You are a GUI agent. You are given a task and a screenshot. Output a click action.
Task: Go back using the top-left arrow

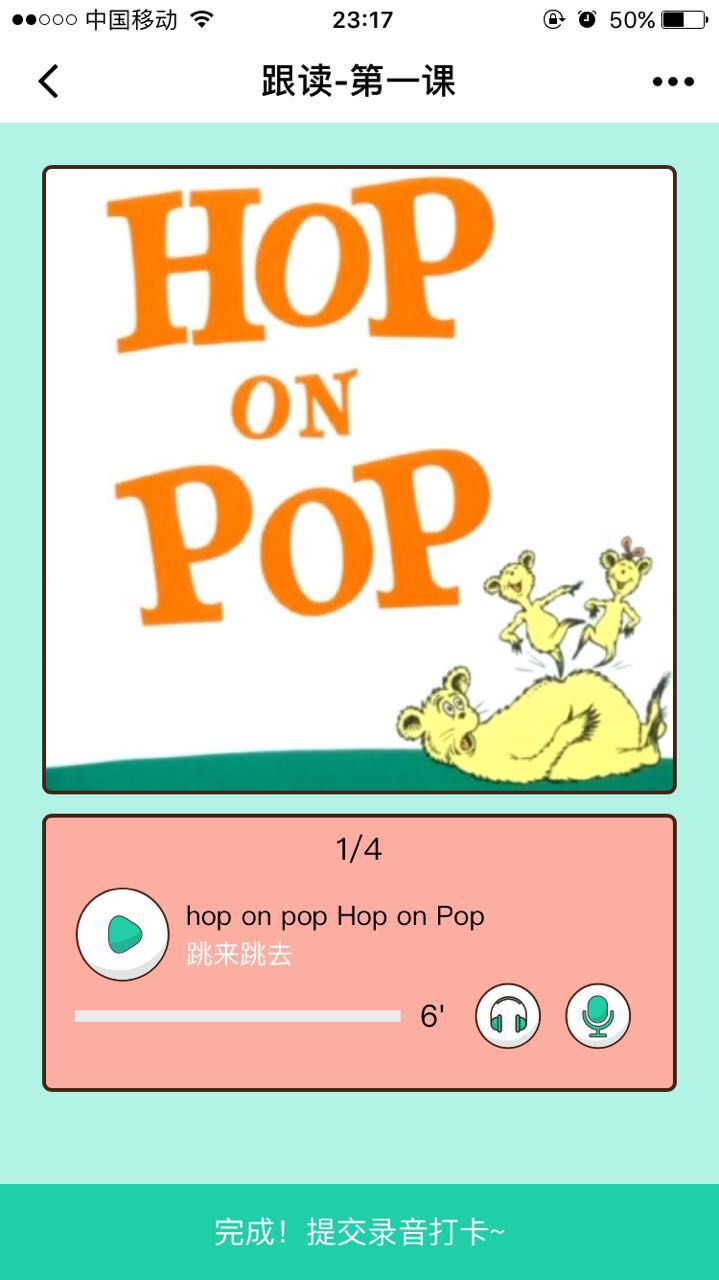[48, 82]
